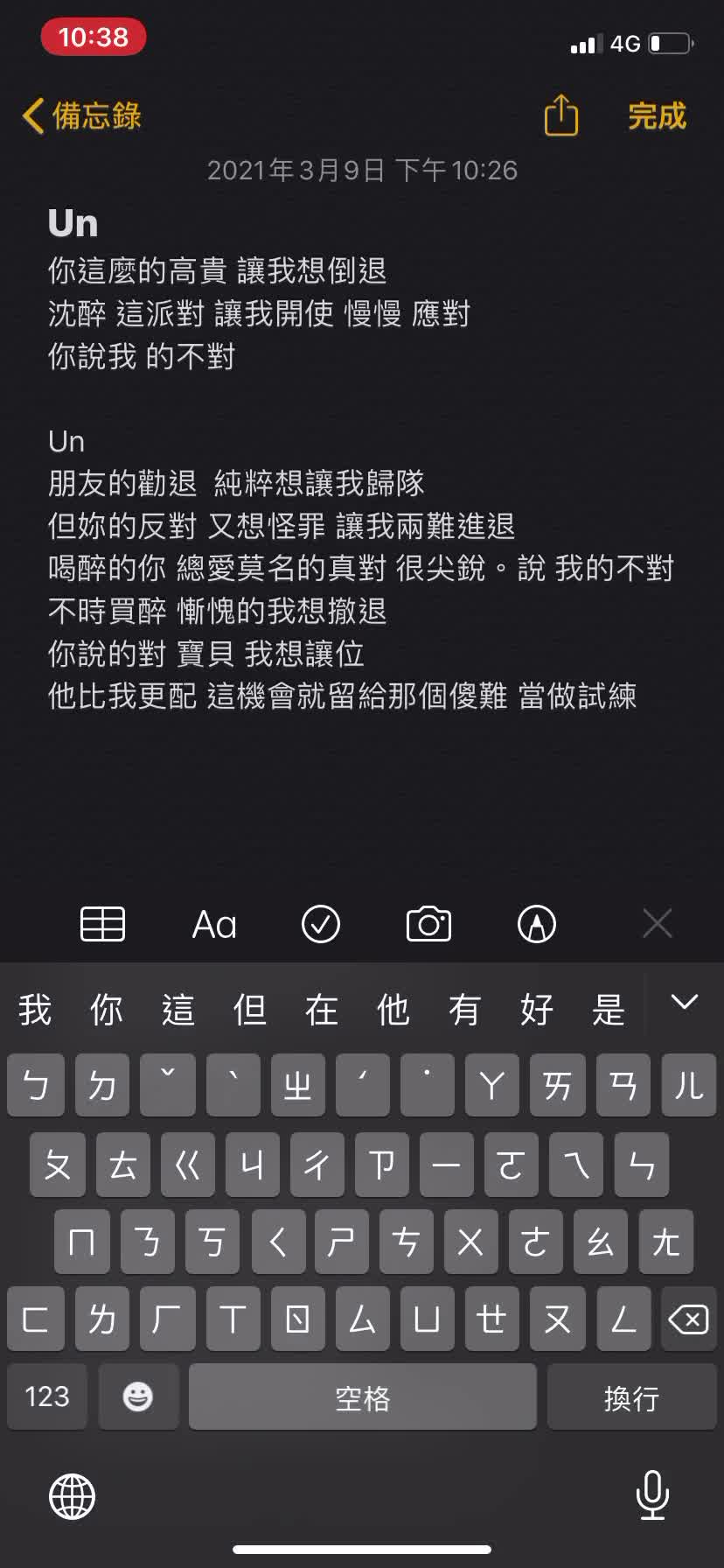
Task: Switch input language with the globe key
Action: point(72,1496)
